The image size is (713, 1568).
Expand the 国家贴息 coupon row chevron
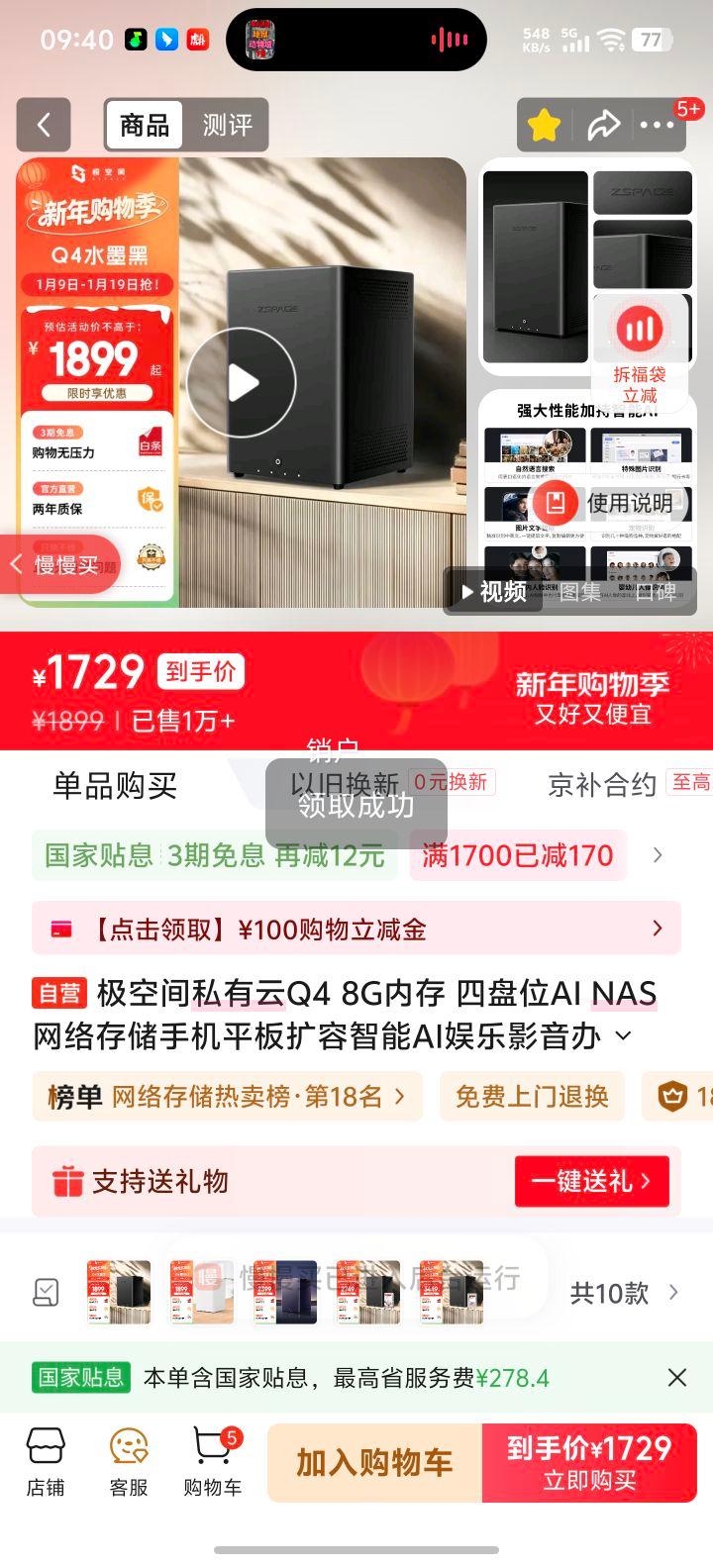(x=658, y=855)
